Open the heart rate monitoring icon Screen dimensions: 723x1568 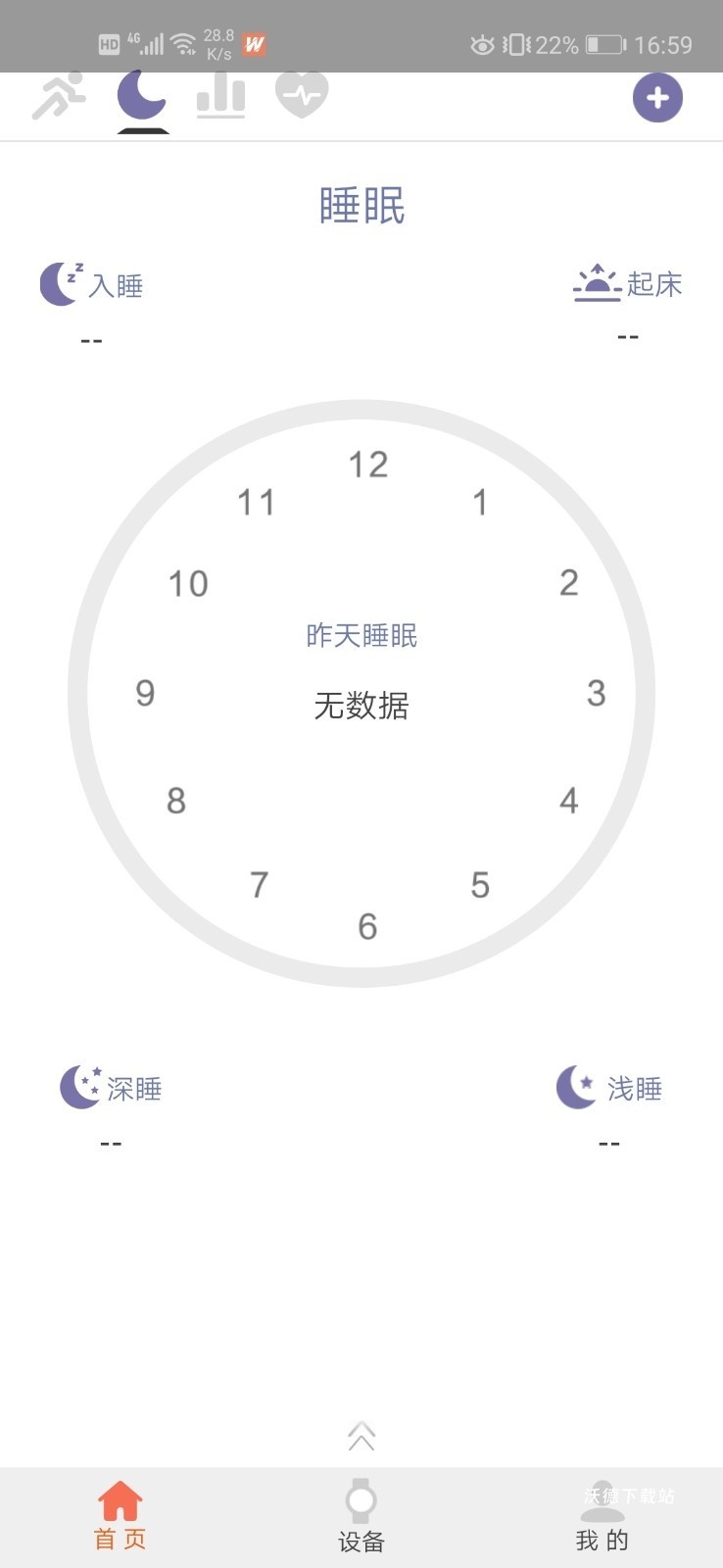pyautogui.click(x=303, y=95)
